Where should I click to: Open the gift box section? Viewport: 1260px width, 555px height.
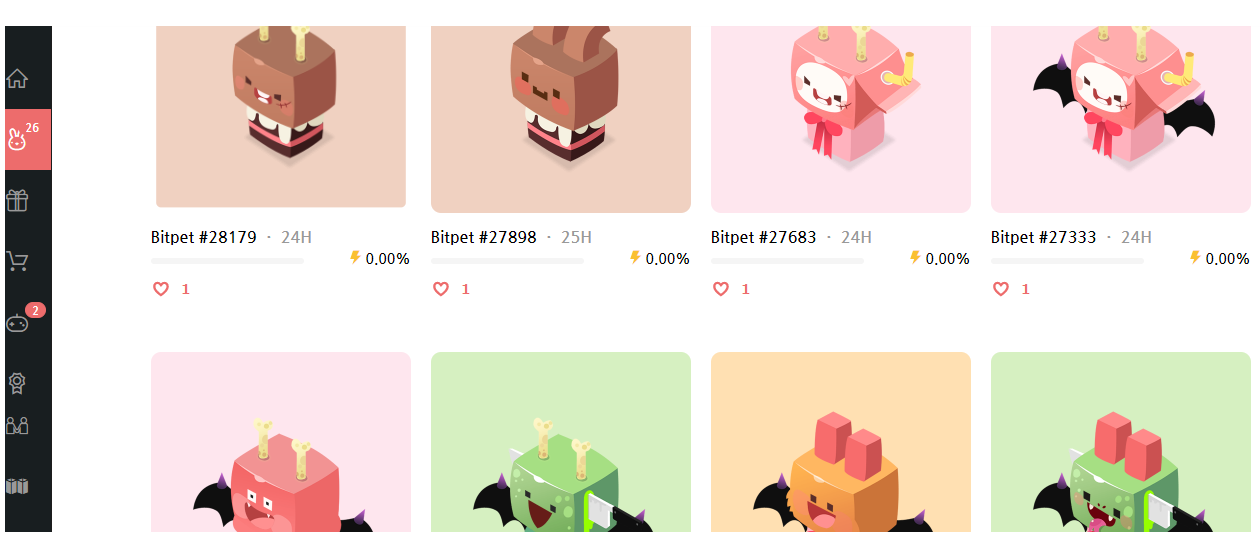pyautogui.click(x=17, y=200)
